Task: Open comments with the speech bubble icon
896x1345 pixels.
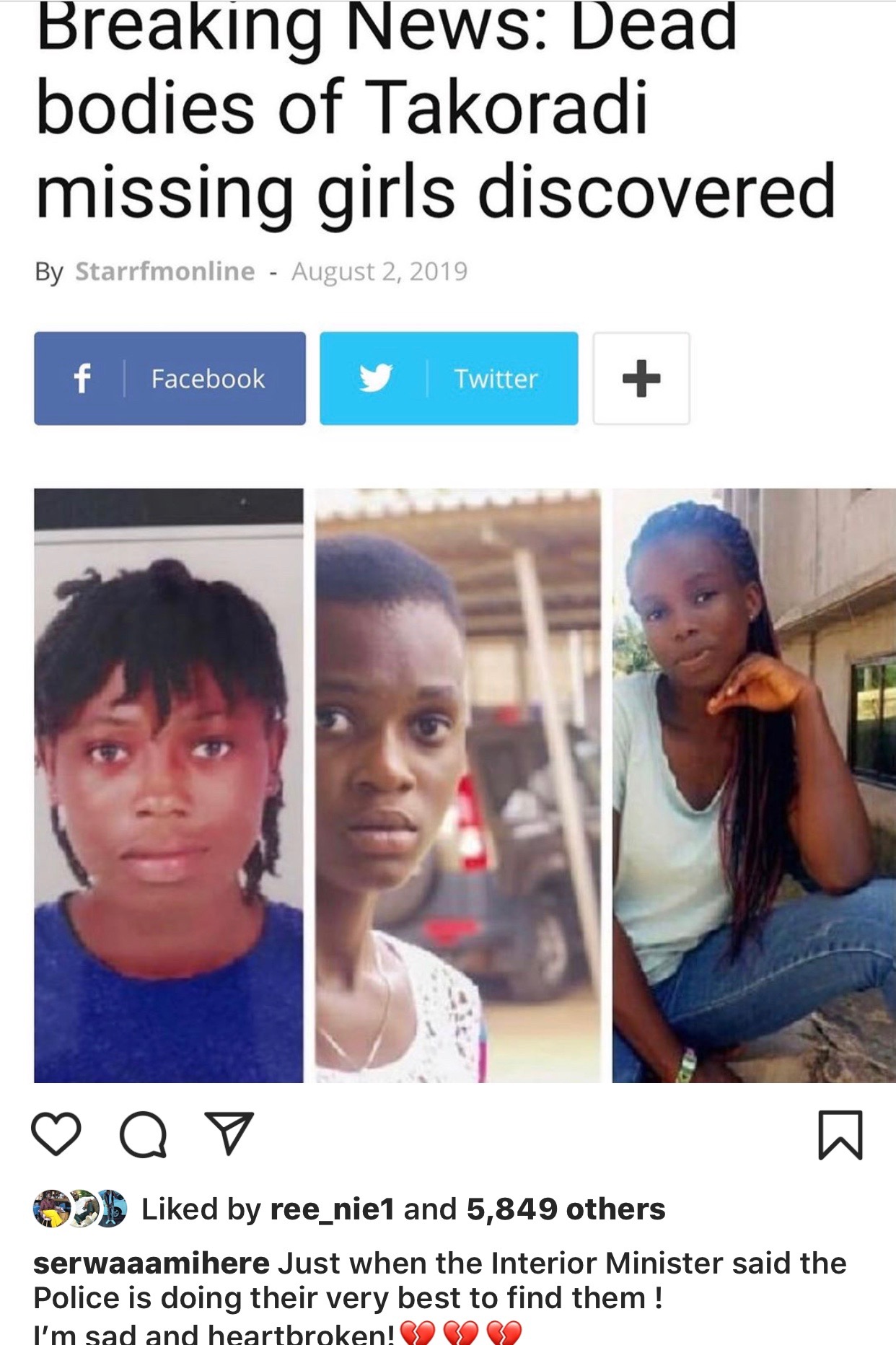Action: [x=143, y=1136]
